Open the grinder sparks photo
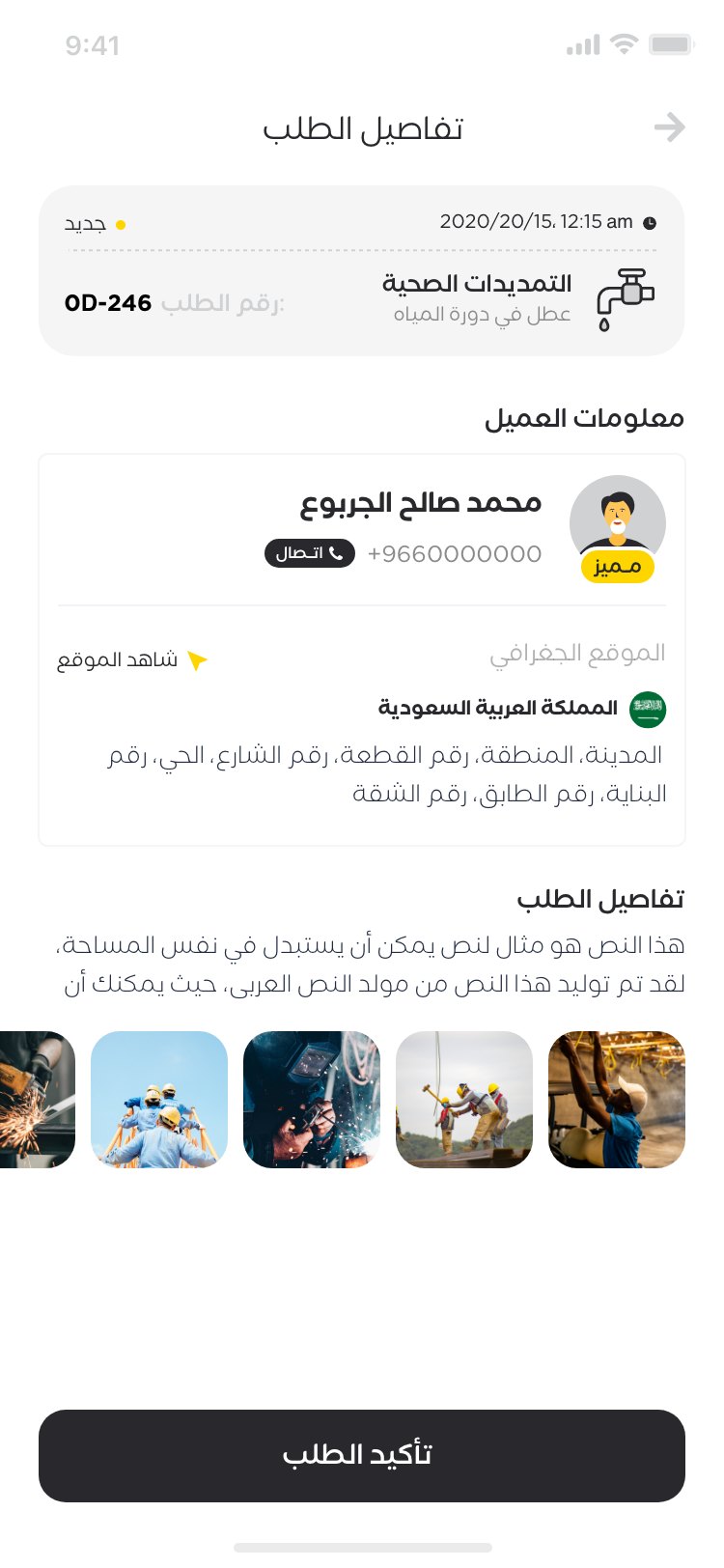Image resolution: width=724 pixels, height=1568 pixels. point(37,1100)
